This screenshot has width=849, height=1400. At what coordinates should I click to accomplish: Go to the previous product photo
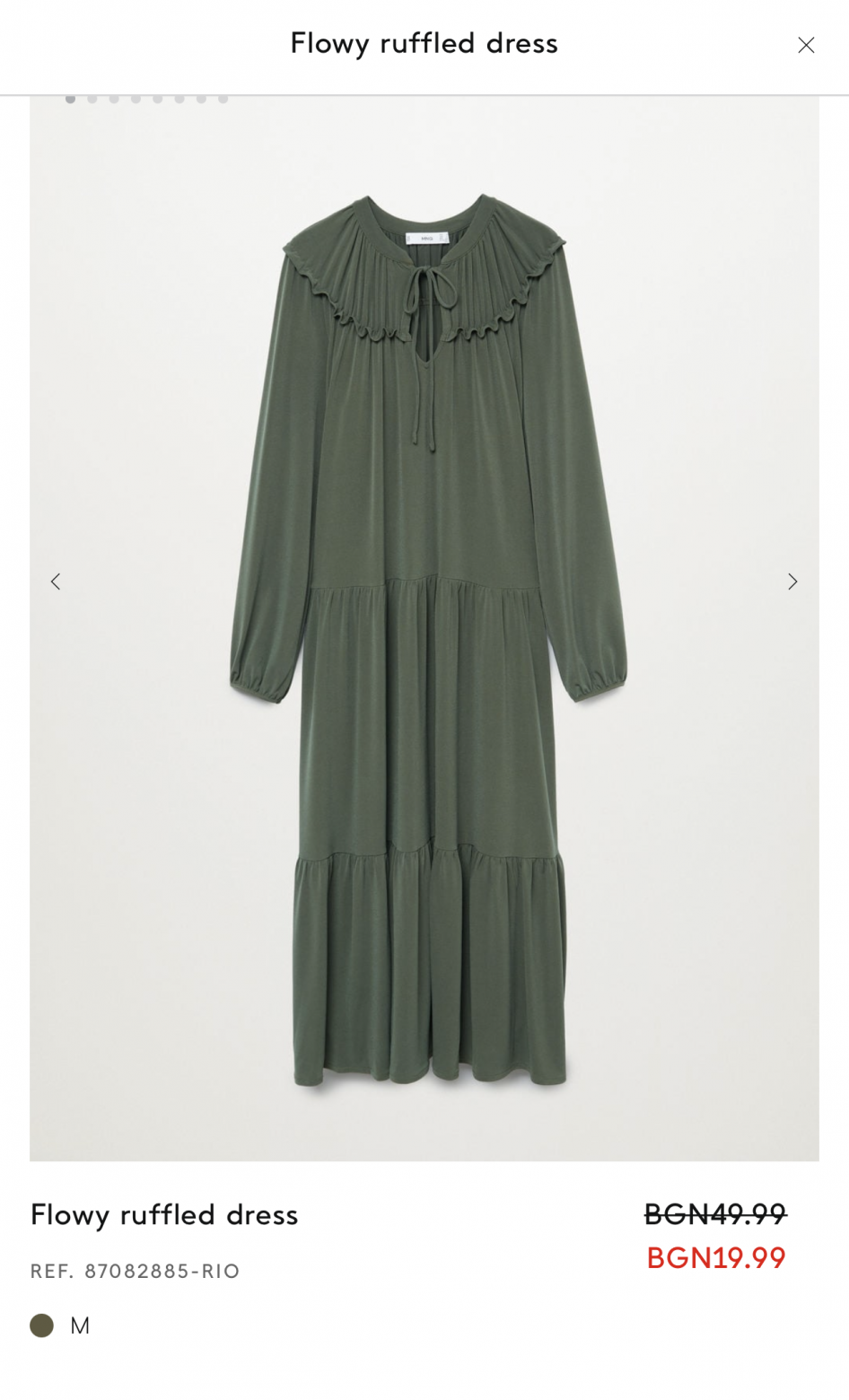click(x=56, y=582)
